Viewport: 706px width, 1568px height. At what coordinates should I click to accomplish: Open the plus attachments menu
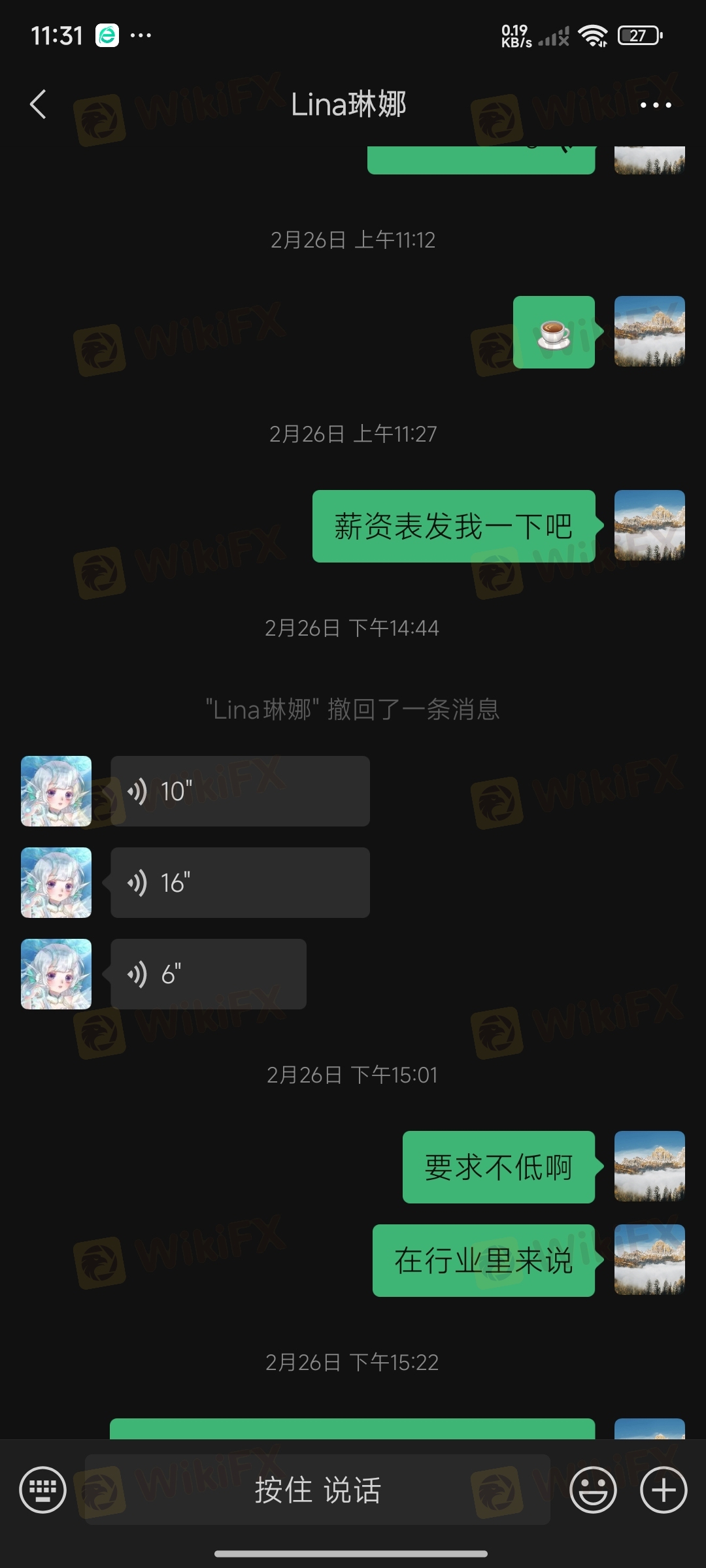coord(663,1490)
